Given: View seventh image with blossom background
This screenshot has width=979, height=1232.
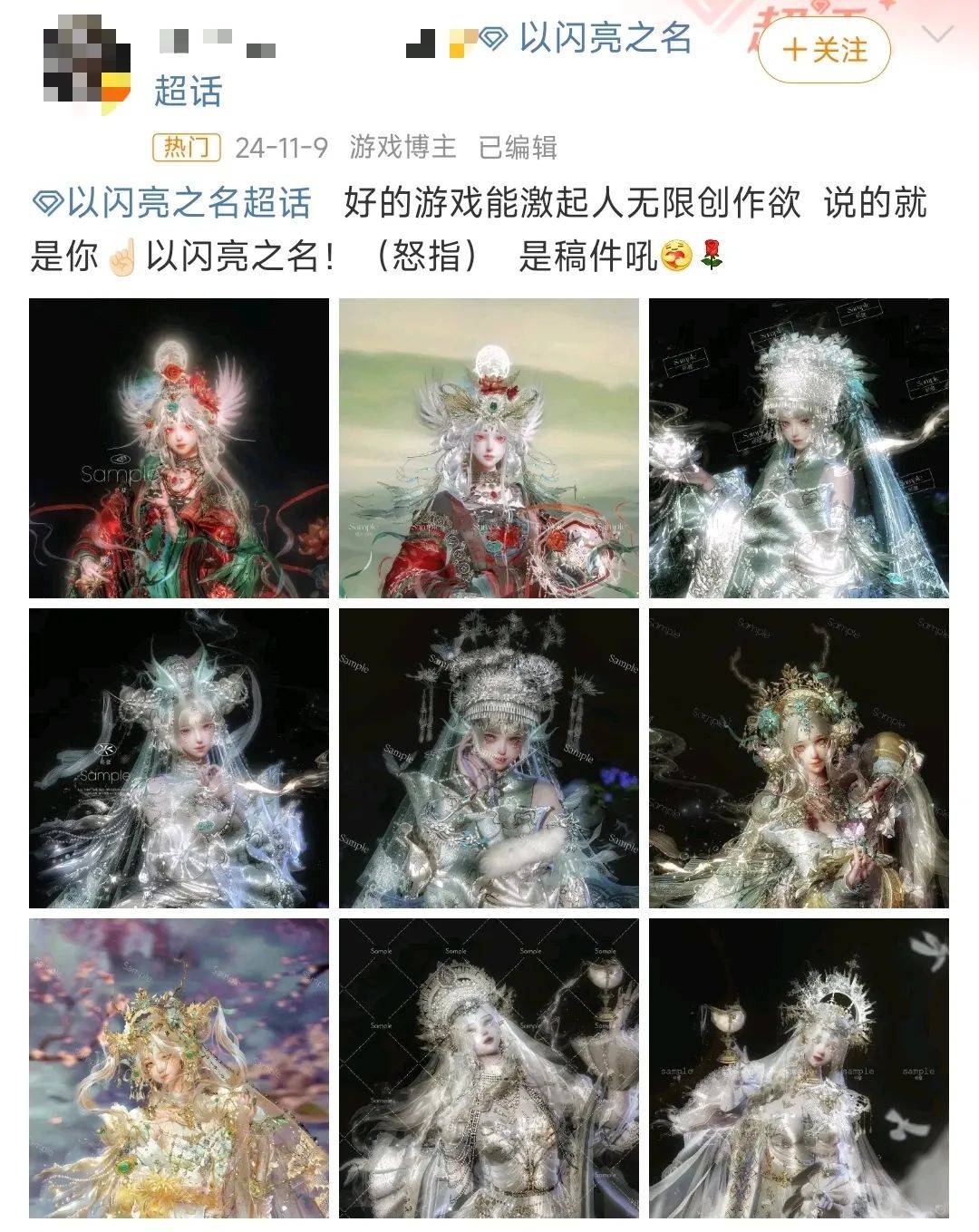Looking at the screenshot, I should coord(179,1068).
